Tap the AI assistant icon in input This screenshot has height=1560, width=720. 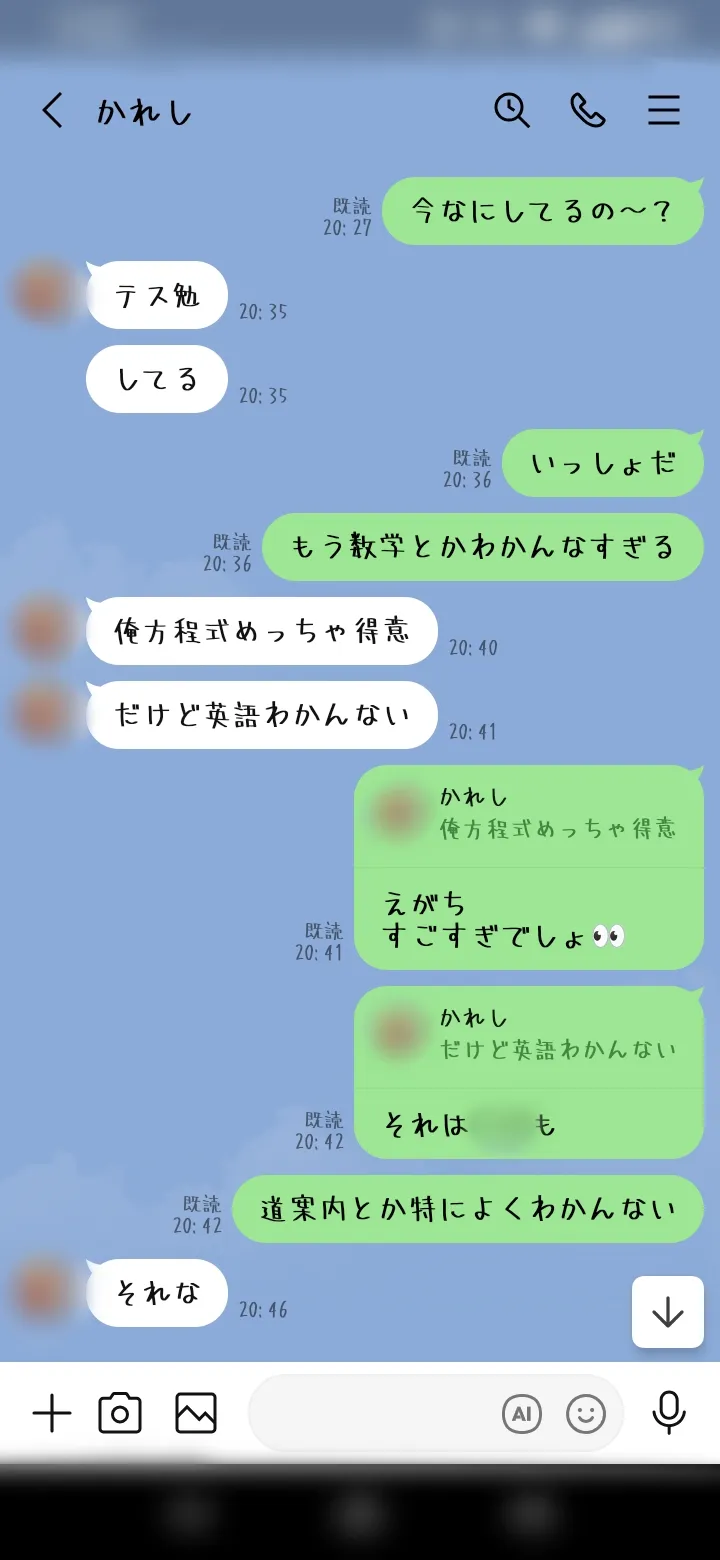click(x=521, y=1414)
